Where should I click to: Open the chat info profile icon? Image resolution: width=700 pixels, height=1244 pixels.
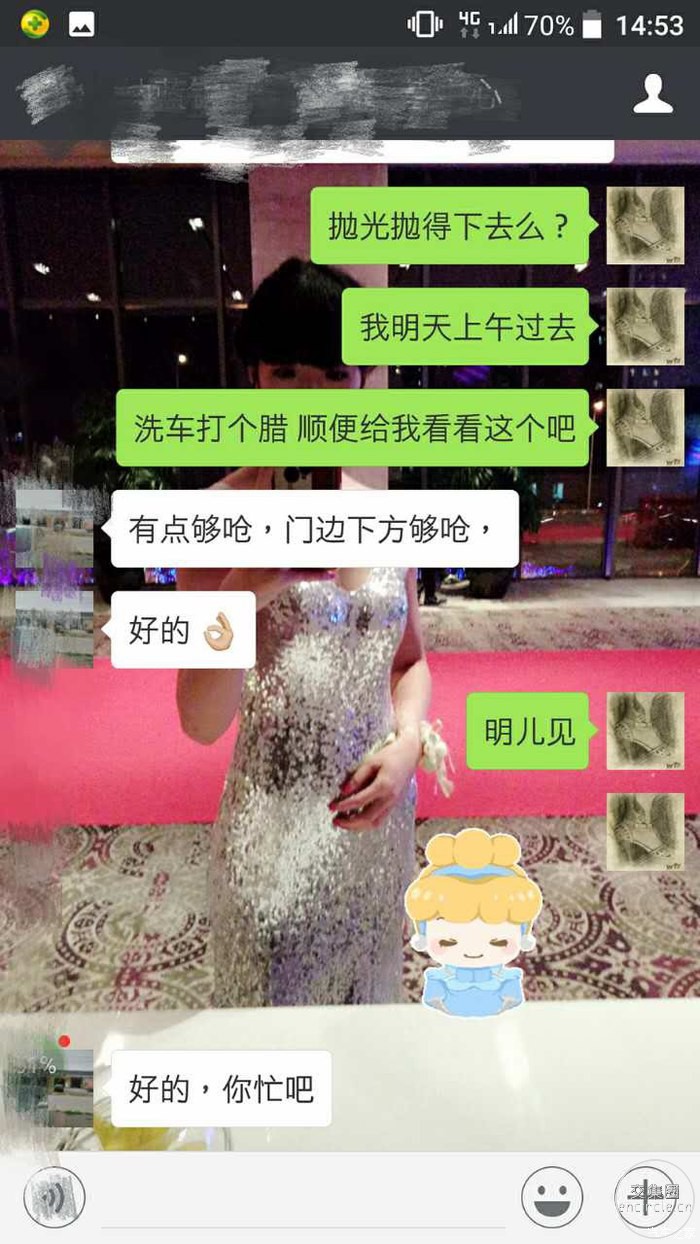click(653, 93)
